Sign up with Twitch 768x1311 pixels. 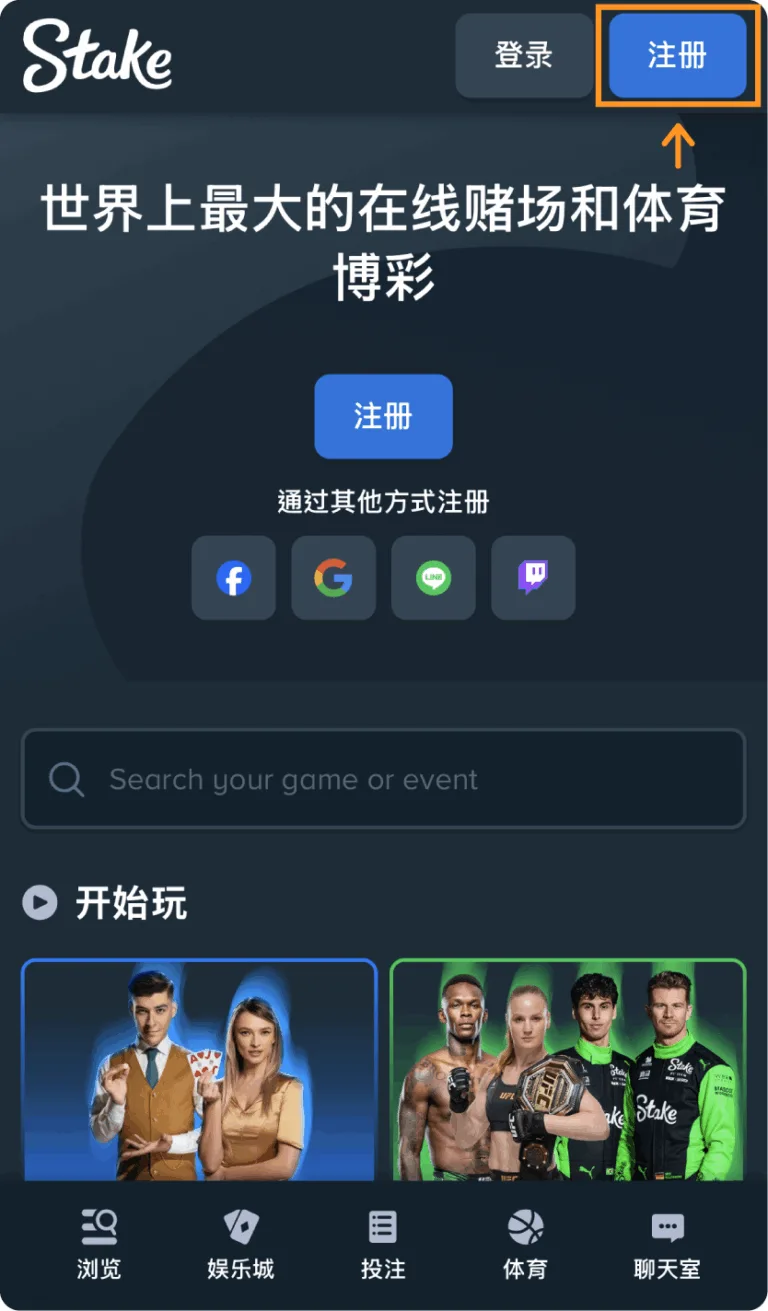pyautogui.click(x=533, y=578)
